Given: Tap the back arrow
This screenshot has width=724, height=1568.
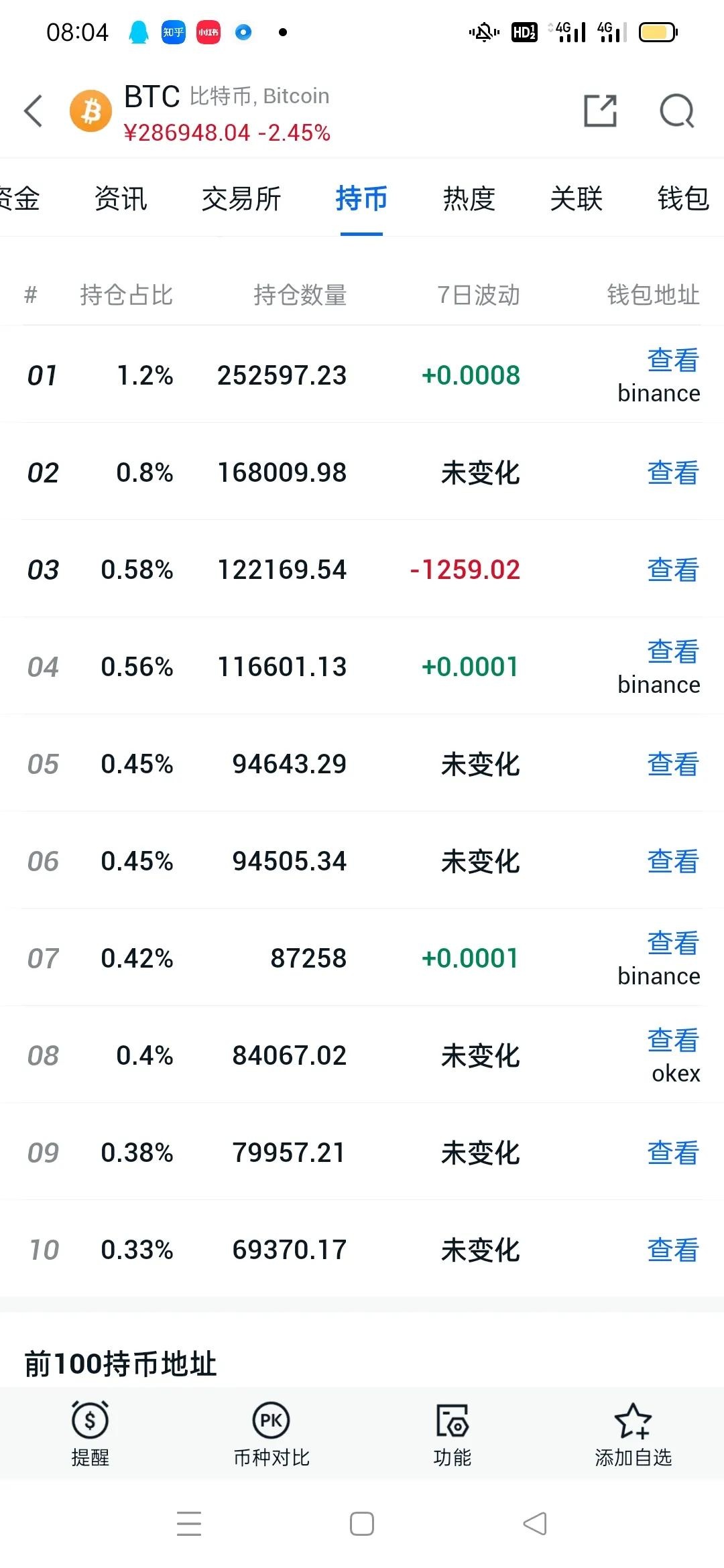Looking at the screenshot, I should [x=33, y=111].
